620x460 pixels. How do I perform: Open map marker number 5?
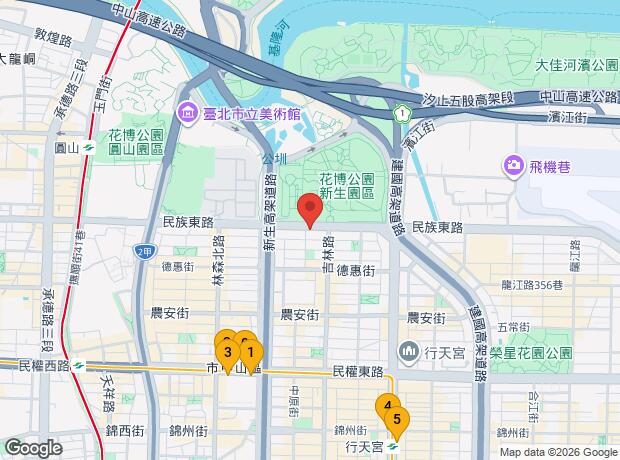[397, 419]
